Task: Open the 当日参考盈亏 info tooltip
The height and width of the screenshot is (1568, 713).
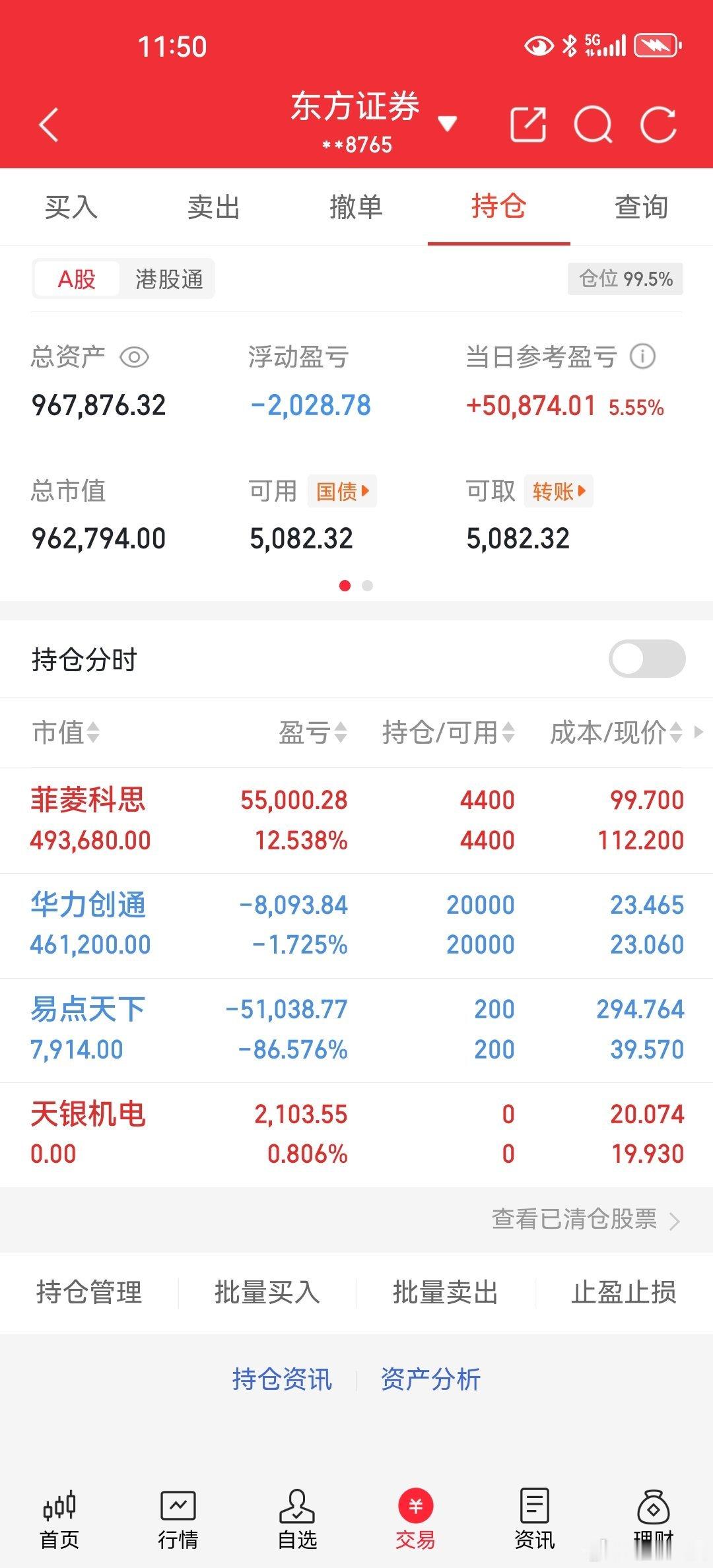Action: click(644, 356)
